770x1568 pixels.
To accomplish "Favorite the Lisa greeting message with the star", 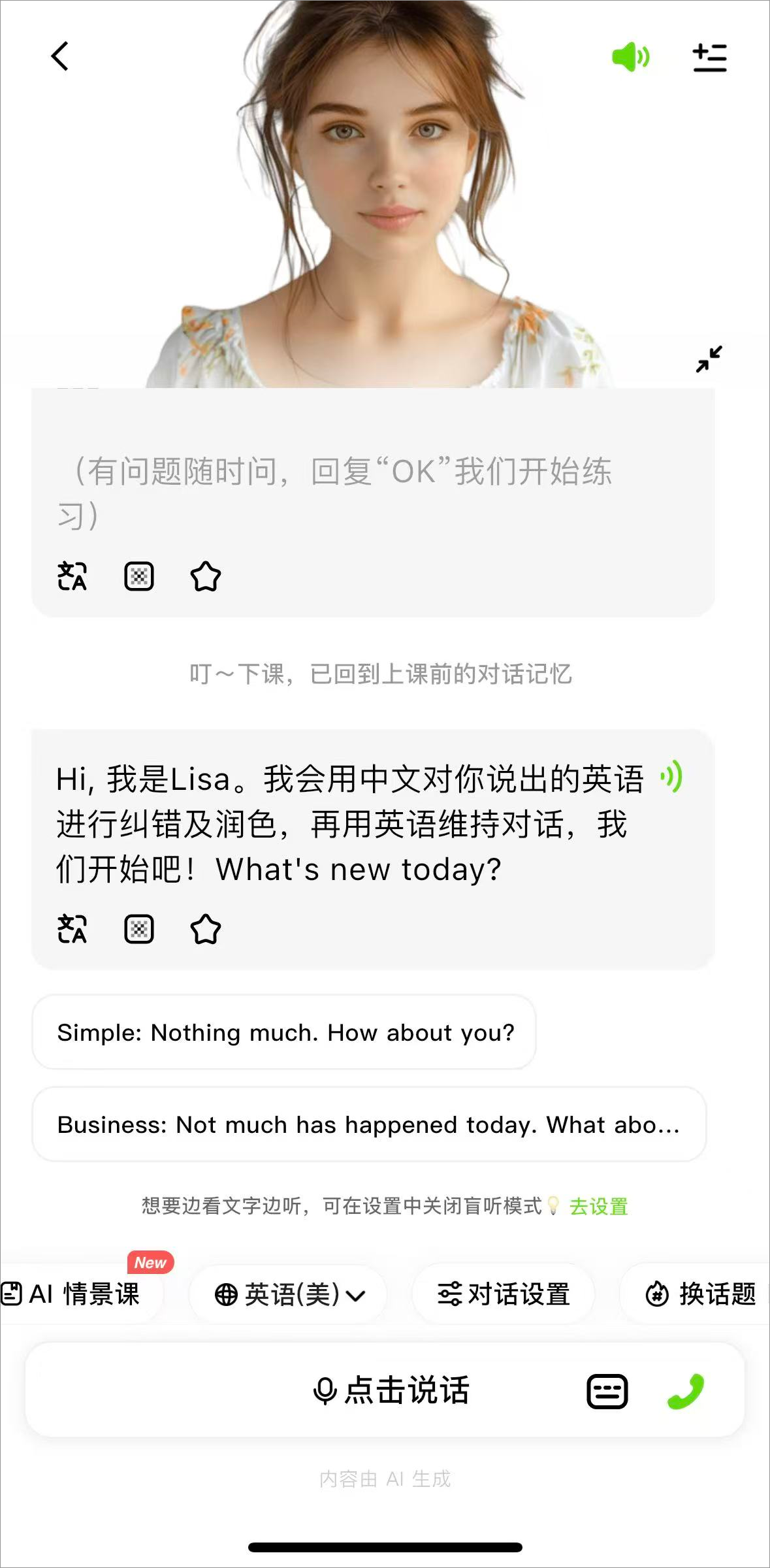I will [205, 928].
